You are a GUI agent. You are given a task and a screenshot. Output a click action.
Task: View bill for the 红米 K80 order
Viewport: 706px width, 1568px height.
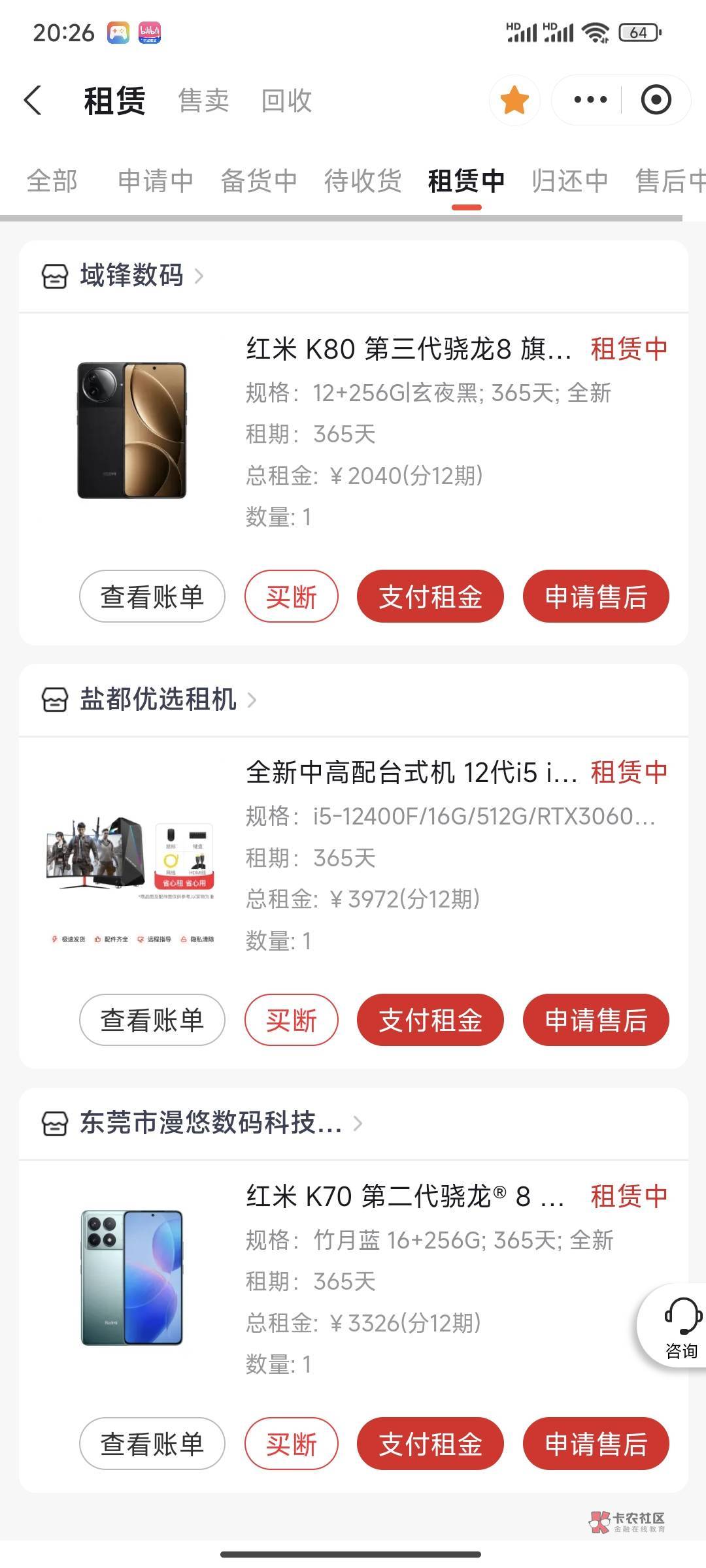[152, 596]
